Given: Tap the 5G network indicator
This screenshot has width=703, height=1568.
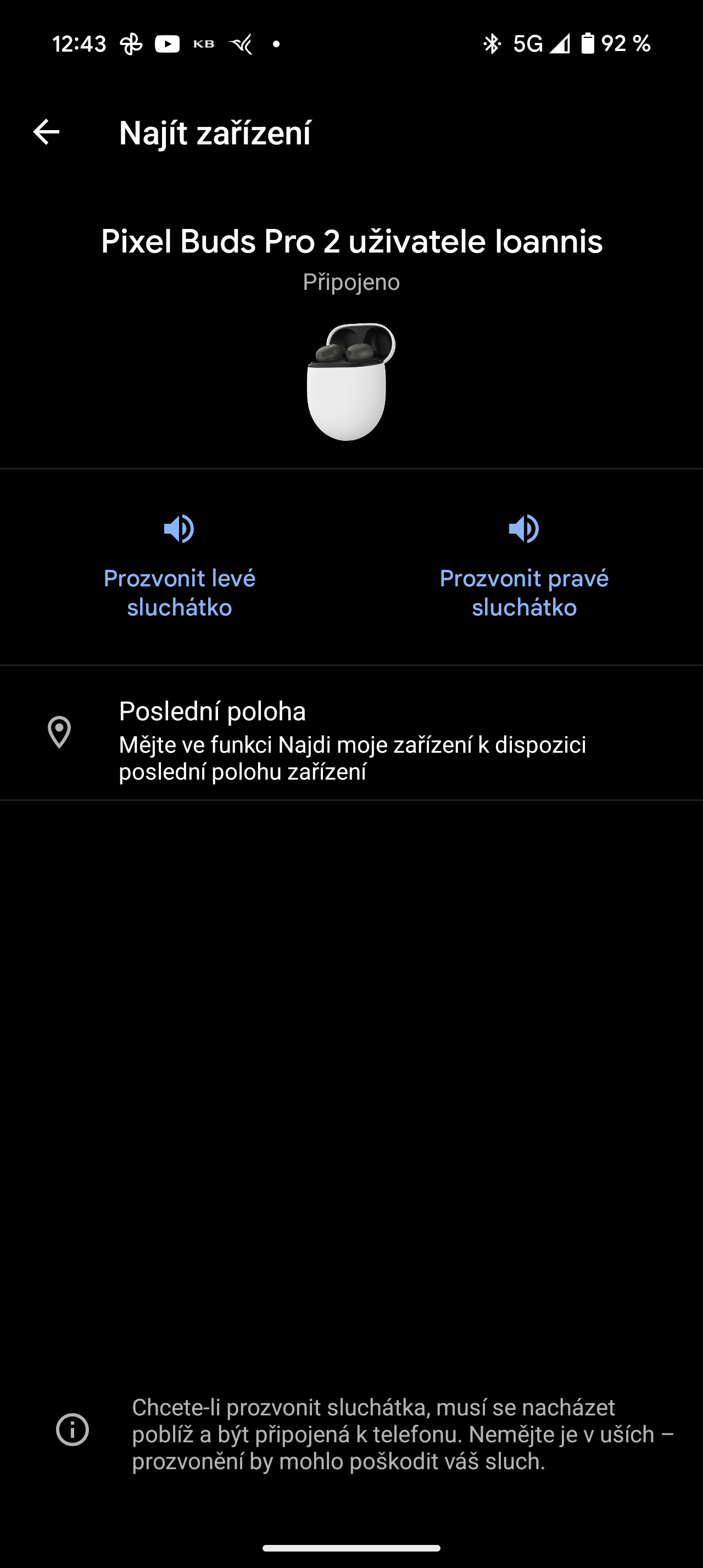Looking at the screenshot, I should pyautogui.click(x=529, y=43).
